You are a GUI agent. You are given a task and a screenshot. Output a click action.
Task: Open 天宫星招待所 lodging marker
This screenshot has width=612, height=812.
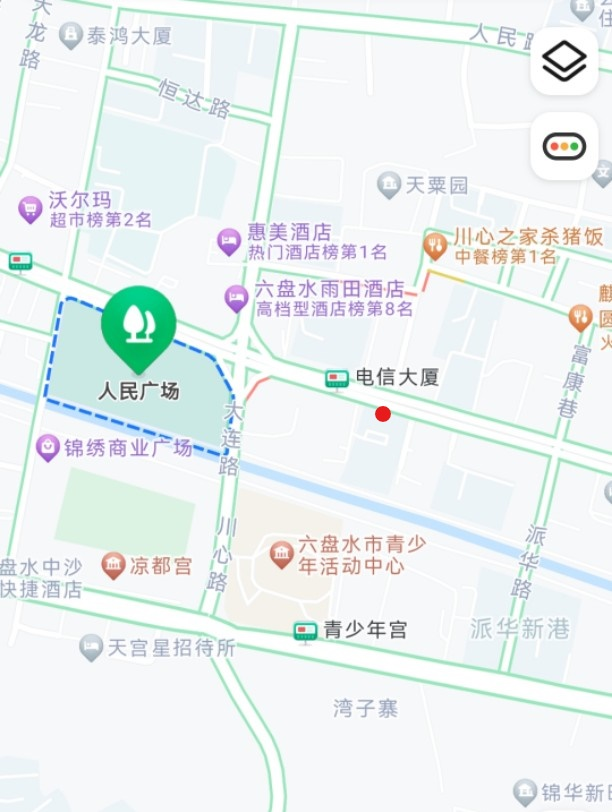(91, 648)
